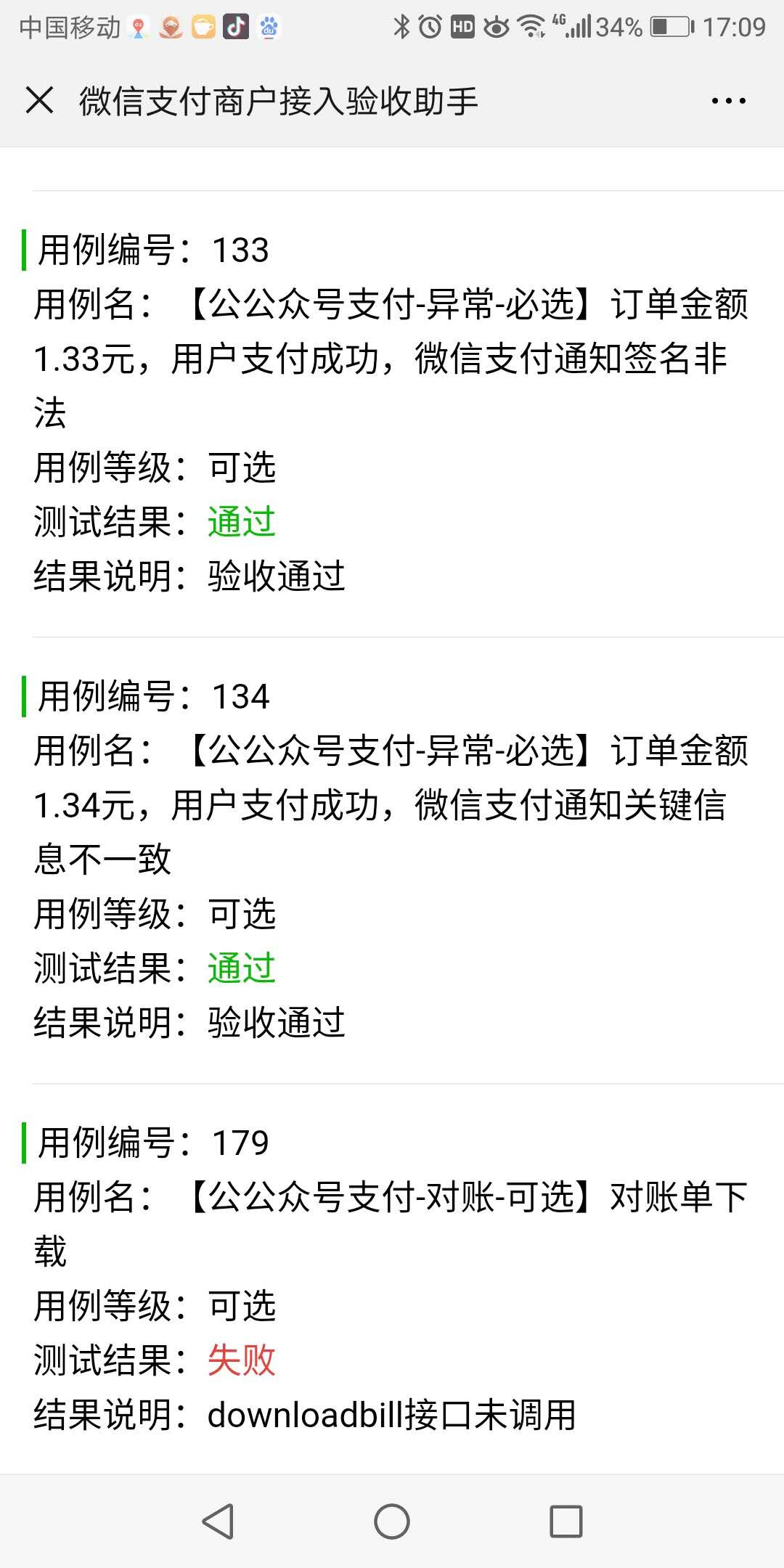This screenshot has width=784, height=1568.
Task: Close the WeChat Pay acceptance assistant page
Action: pos(39,100)
